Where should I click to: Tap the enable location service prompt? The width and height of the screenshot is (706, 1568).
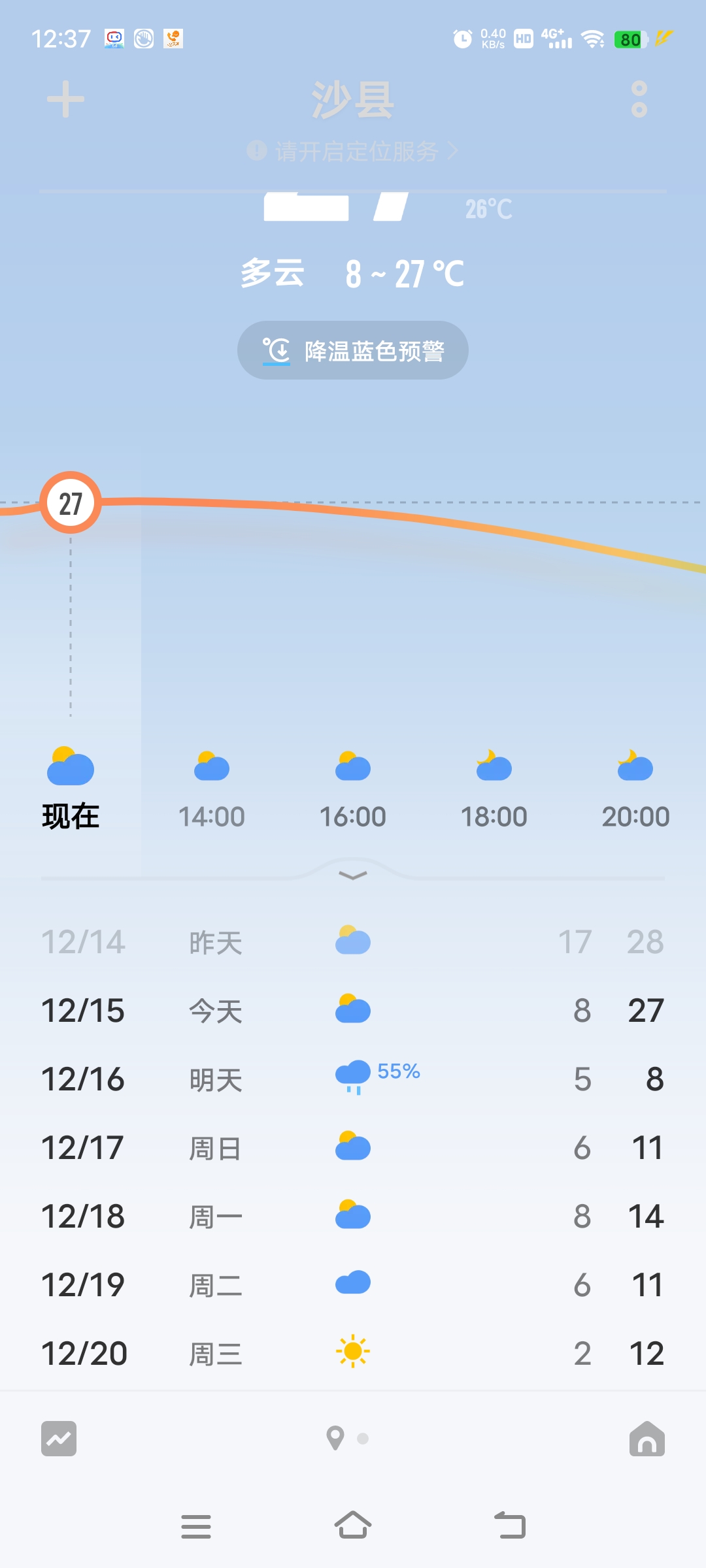(x=353, y=152)
